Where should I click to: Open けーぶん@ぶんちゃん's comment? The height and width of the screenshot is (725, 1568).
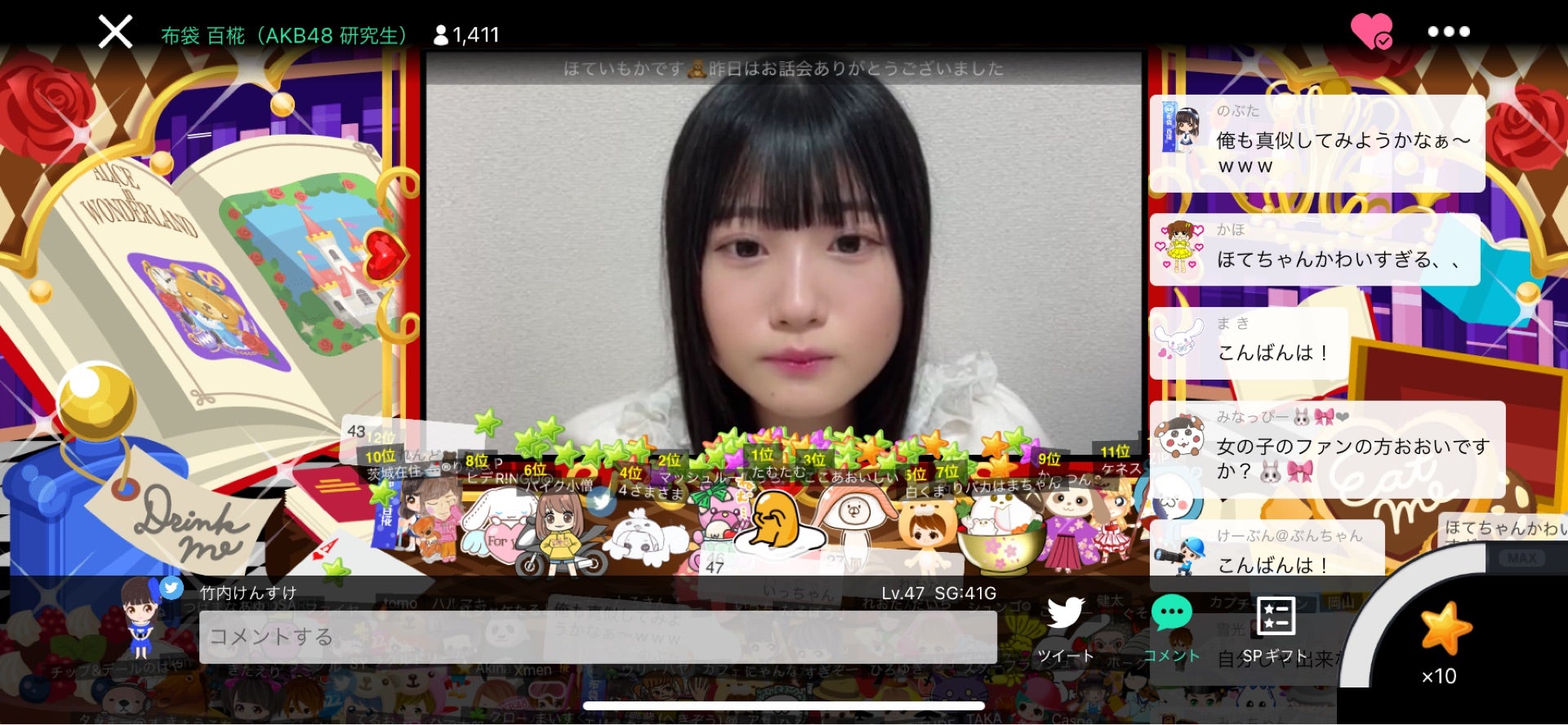[1267, 555]
